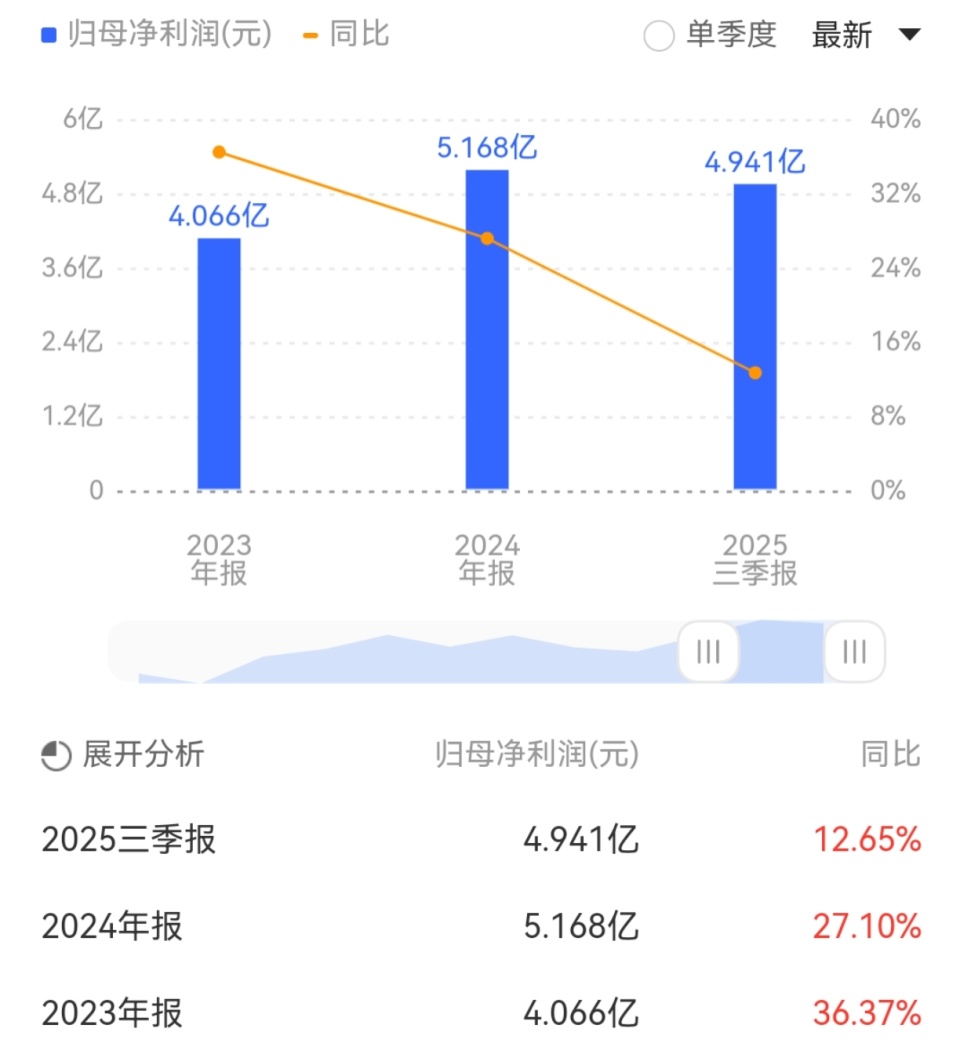This screenshot has width=960, height=1054.
Task: Expand the 展开分析 analysis section
Action: [140, 756]
